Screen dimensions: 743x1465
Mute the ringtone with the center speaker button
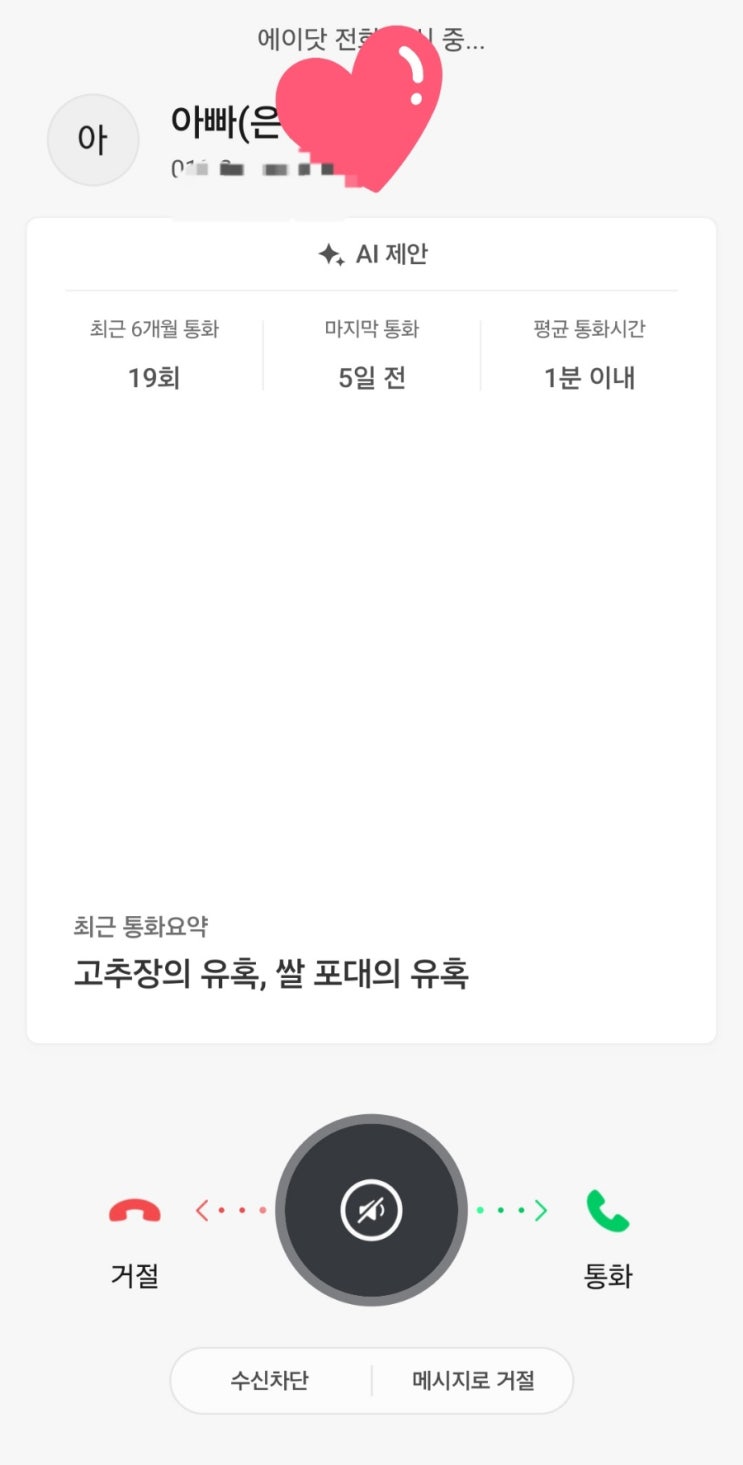click(x=371, y=1212)
